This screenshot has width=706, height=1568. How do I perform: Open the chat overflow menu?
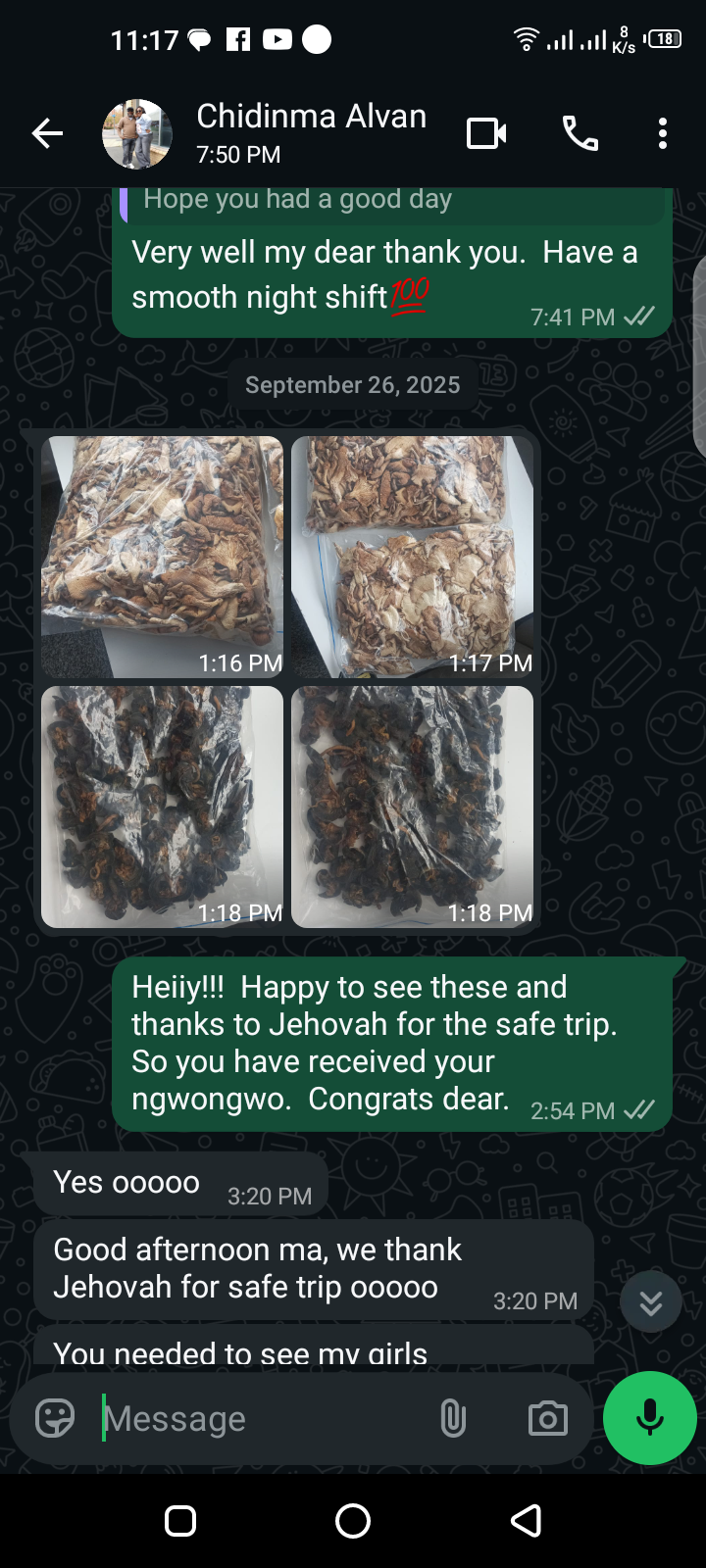click(663, 133)
